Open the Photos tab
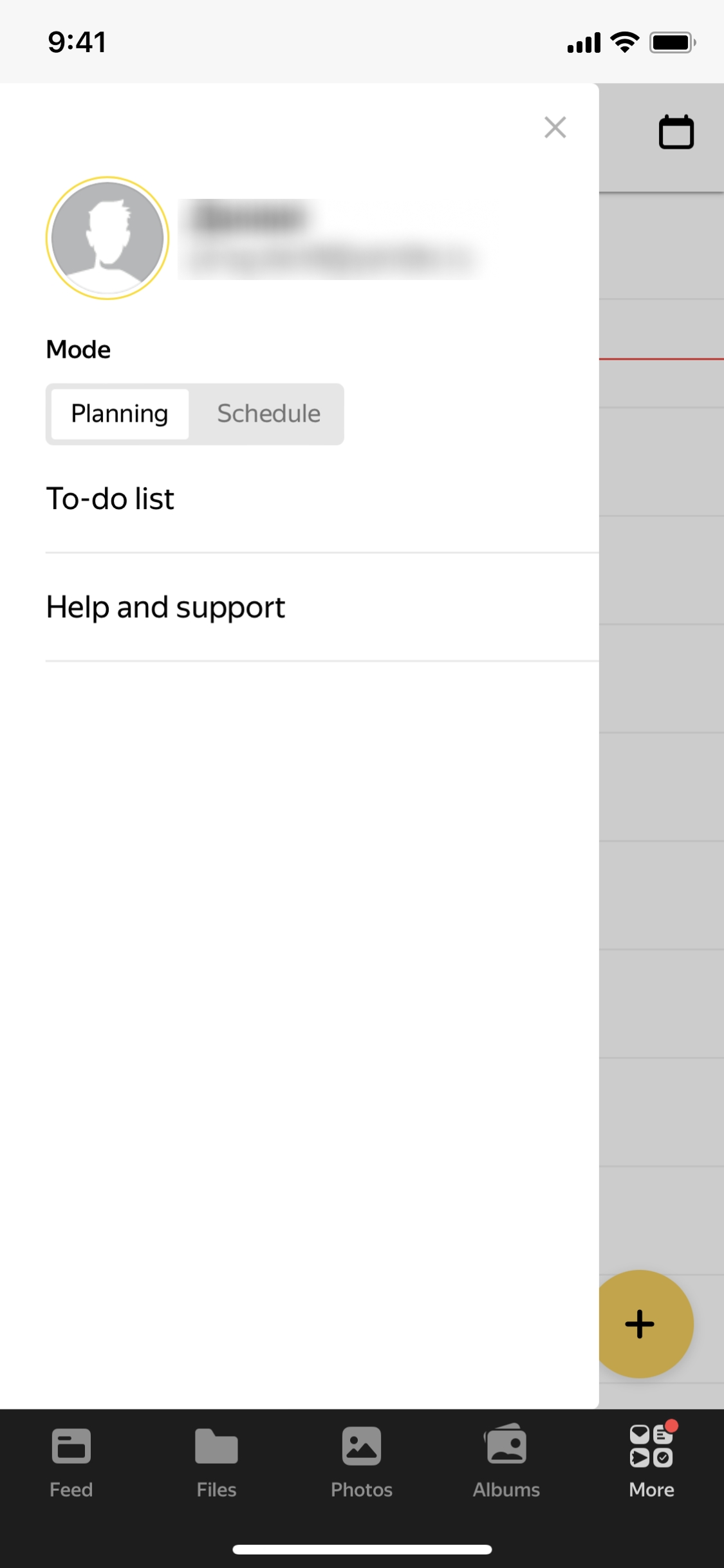Image resolution: width=724 pixels, height=1568 pixels. coord(362,1460)
